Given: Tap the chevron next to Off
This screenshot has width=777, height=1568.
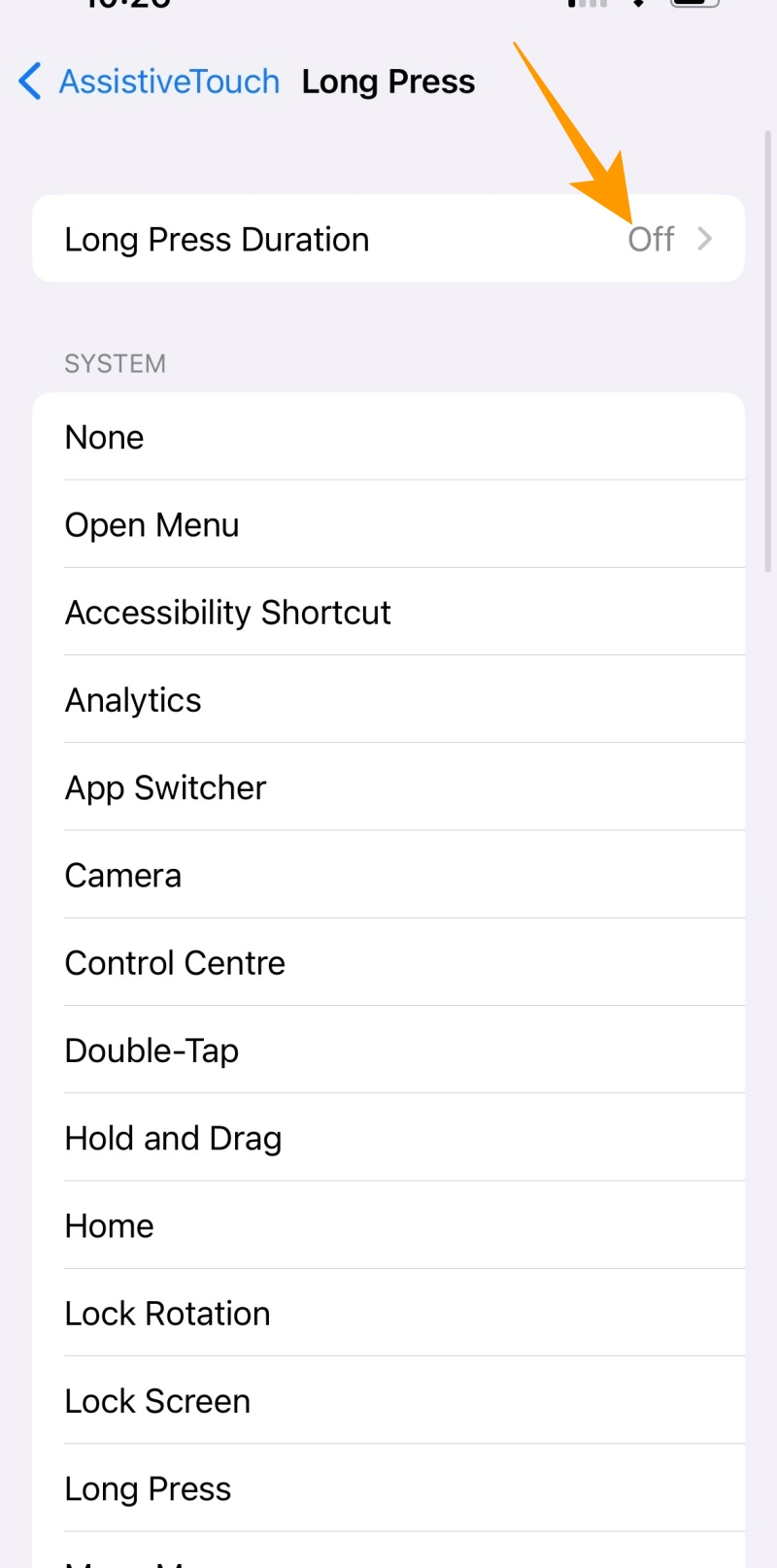Looking at the screenshot, I should (708, 239).
